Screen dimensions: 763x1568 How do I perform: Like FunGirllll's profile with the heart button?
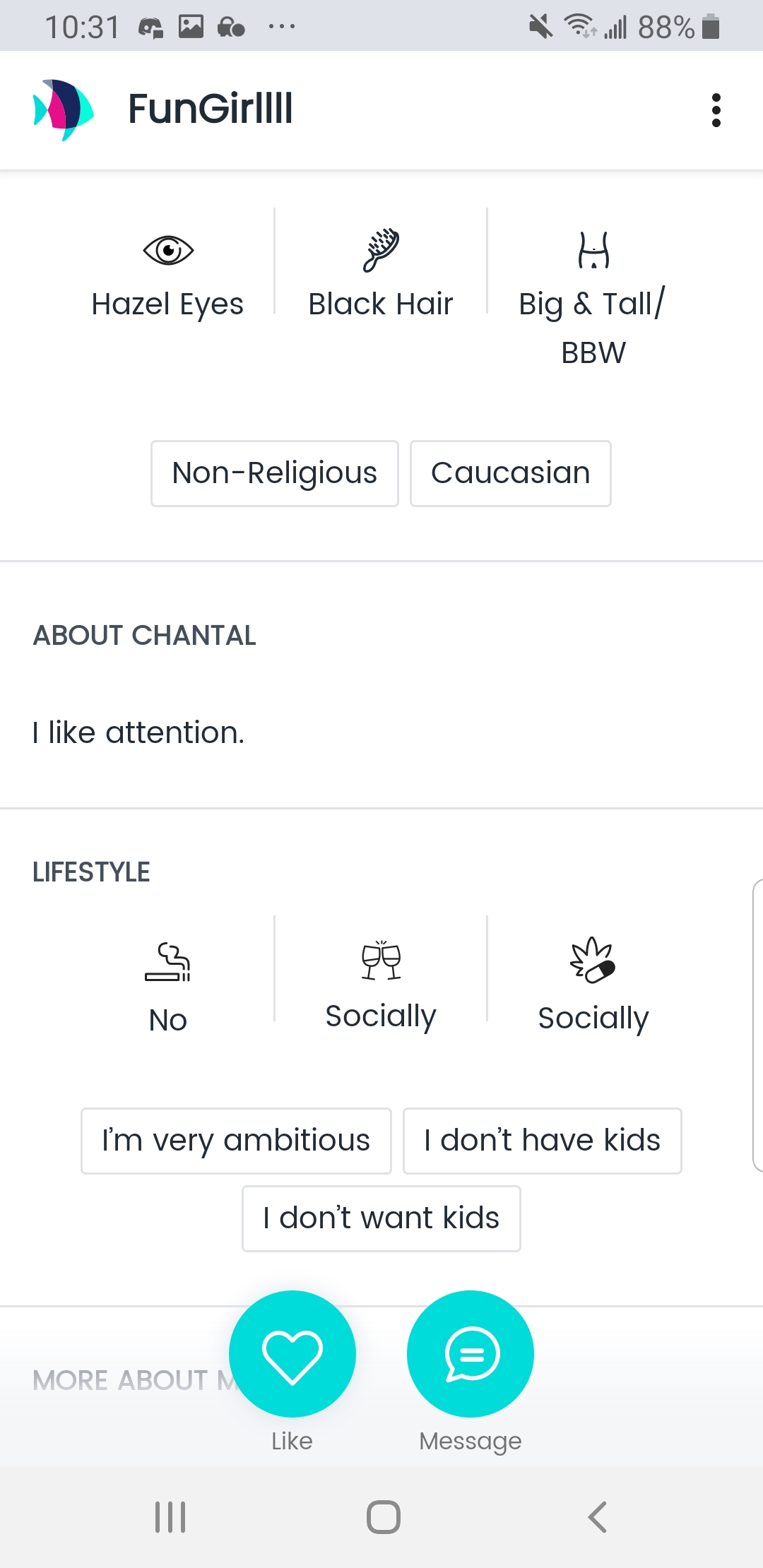point(292,1353)
